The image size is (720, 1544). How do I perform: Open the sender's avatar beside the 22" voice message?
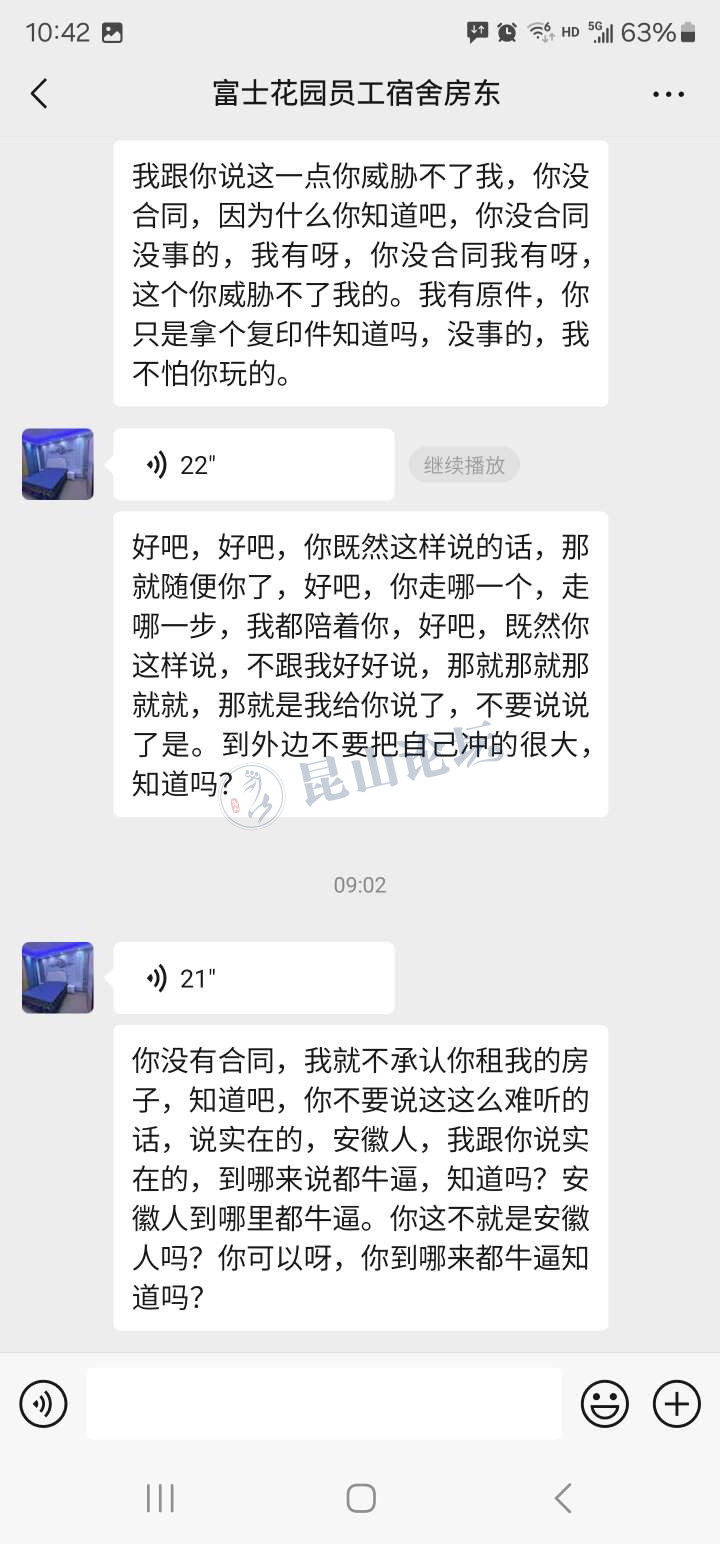[x=58, y=464]
